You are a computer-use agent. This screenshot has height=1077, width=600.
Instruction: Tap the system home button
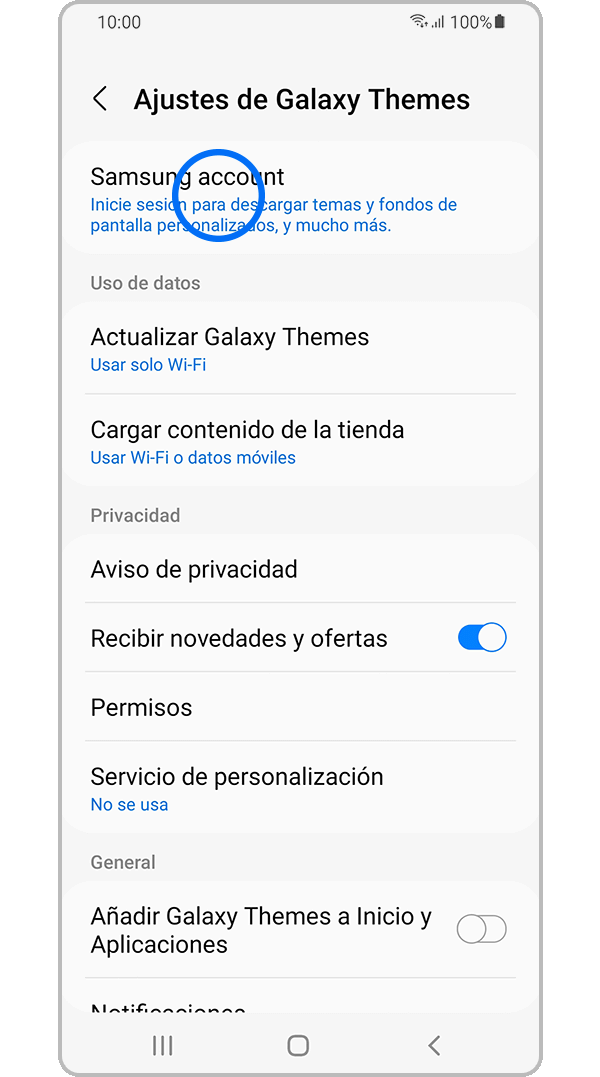(298, 1045)
